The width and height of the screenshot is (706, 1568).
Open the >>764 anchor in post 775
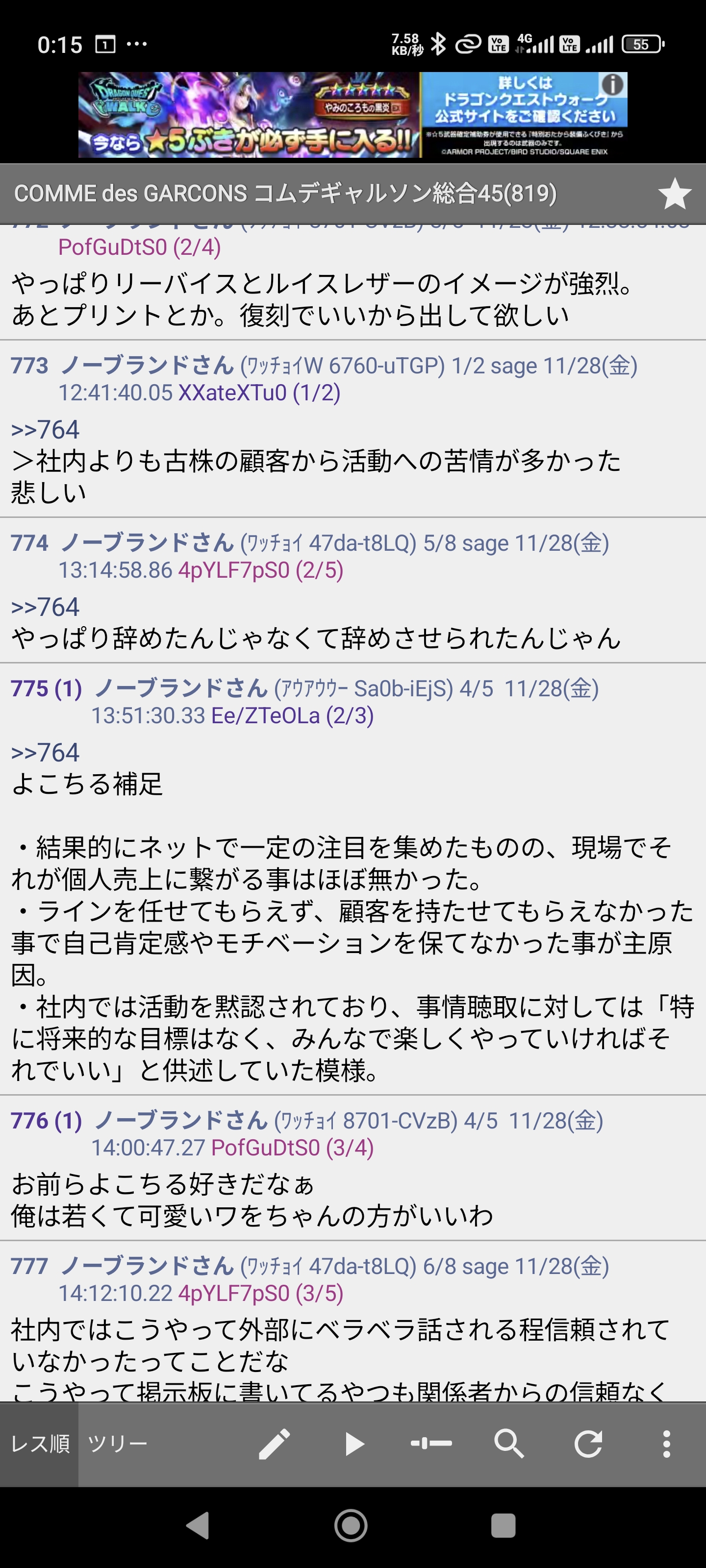coord(45,752)
